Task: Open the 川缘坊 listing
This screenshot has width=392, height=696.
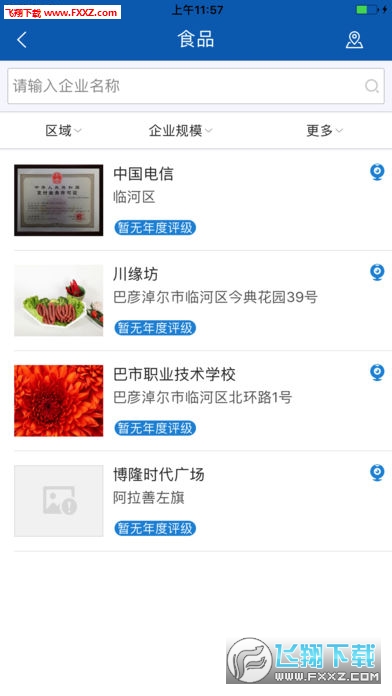Action: click(x=196, y=301)
